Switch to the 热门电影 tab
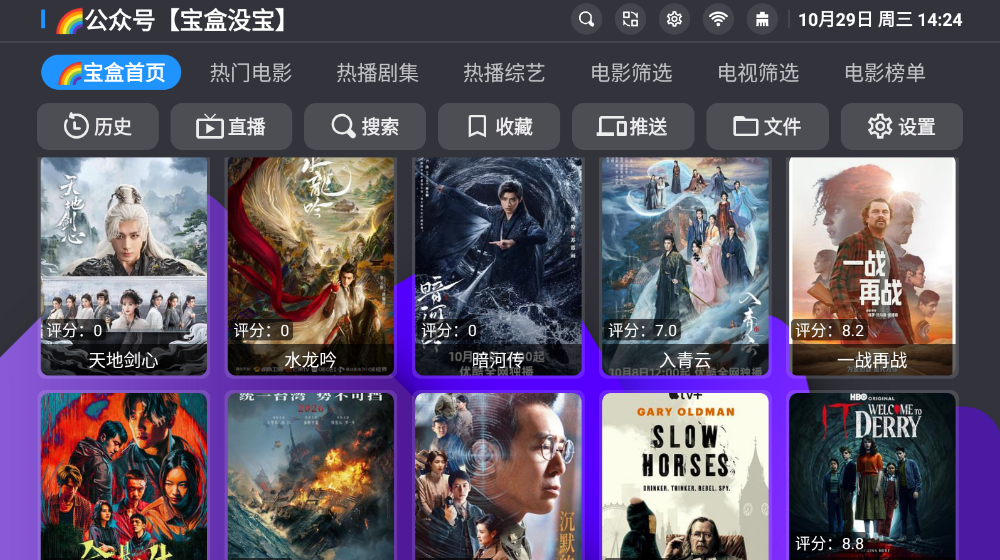 pos(251,73)
